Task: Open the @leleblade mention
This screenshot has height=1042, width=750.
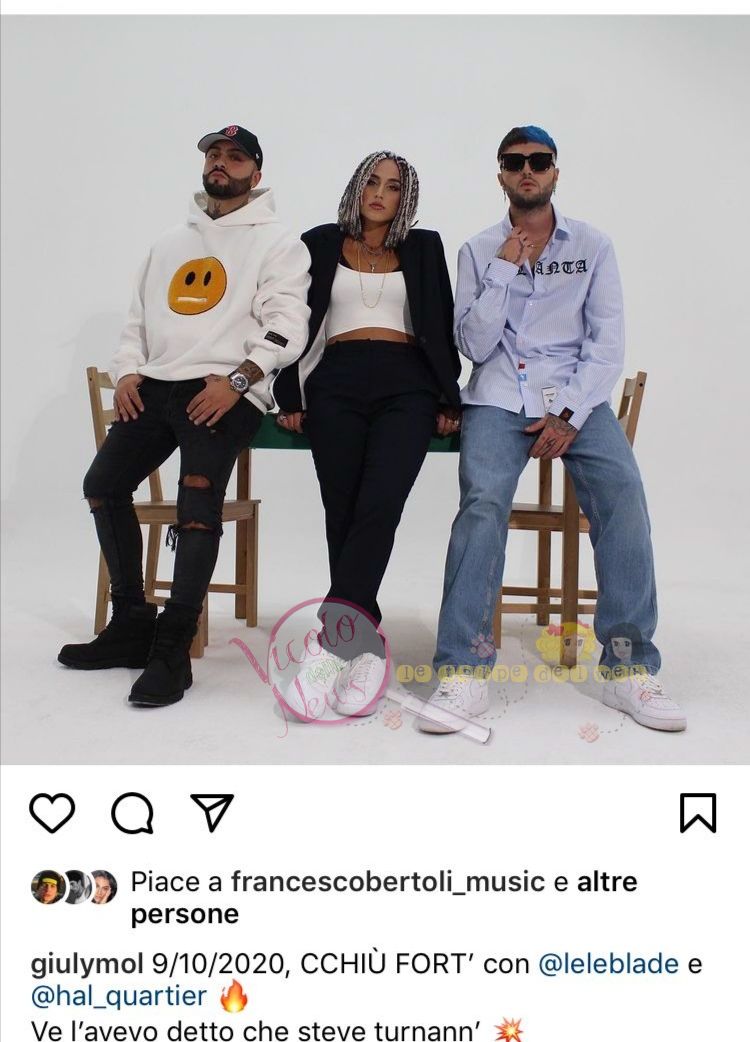Action: (x=608, y=965)
